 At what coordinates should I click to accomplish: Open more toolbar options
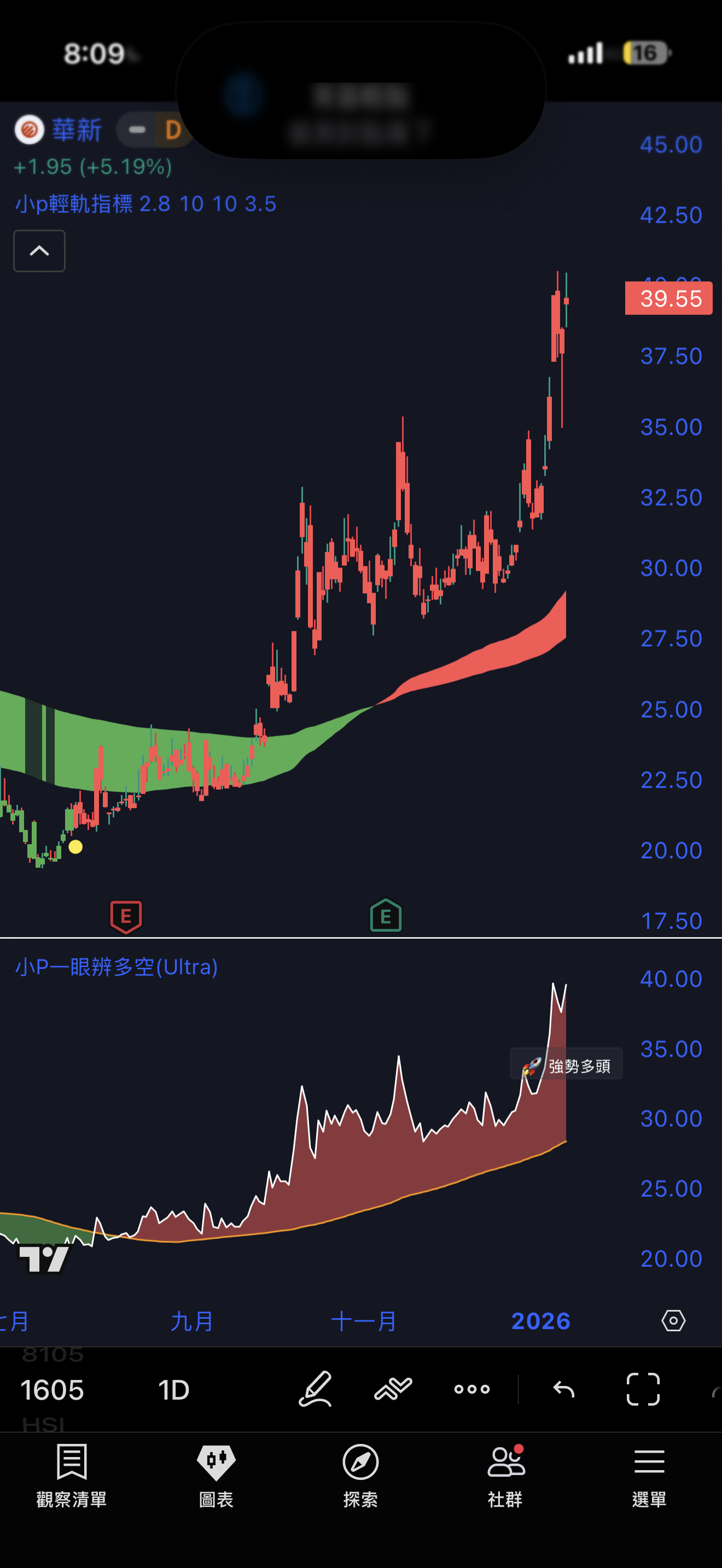472,1389
